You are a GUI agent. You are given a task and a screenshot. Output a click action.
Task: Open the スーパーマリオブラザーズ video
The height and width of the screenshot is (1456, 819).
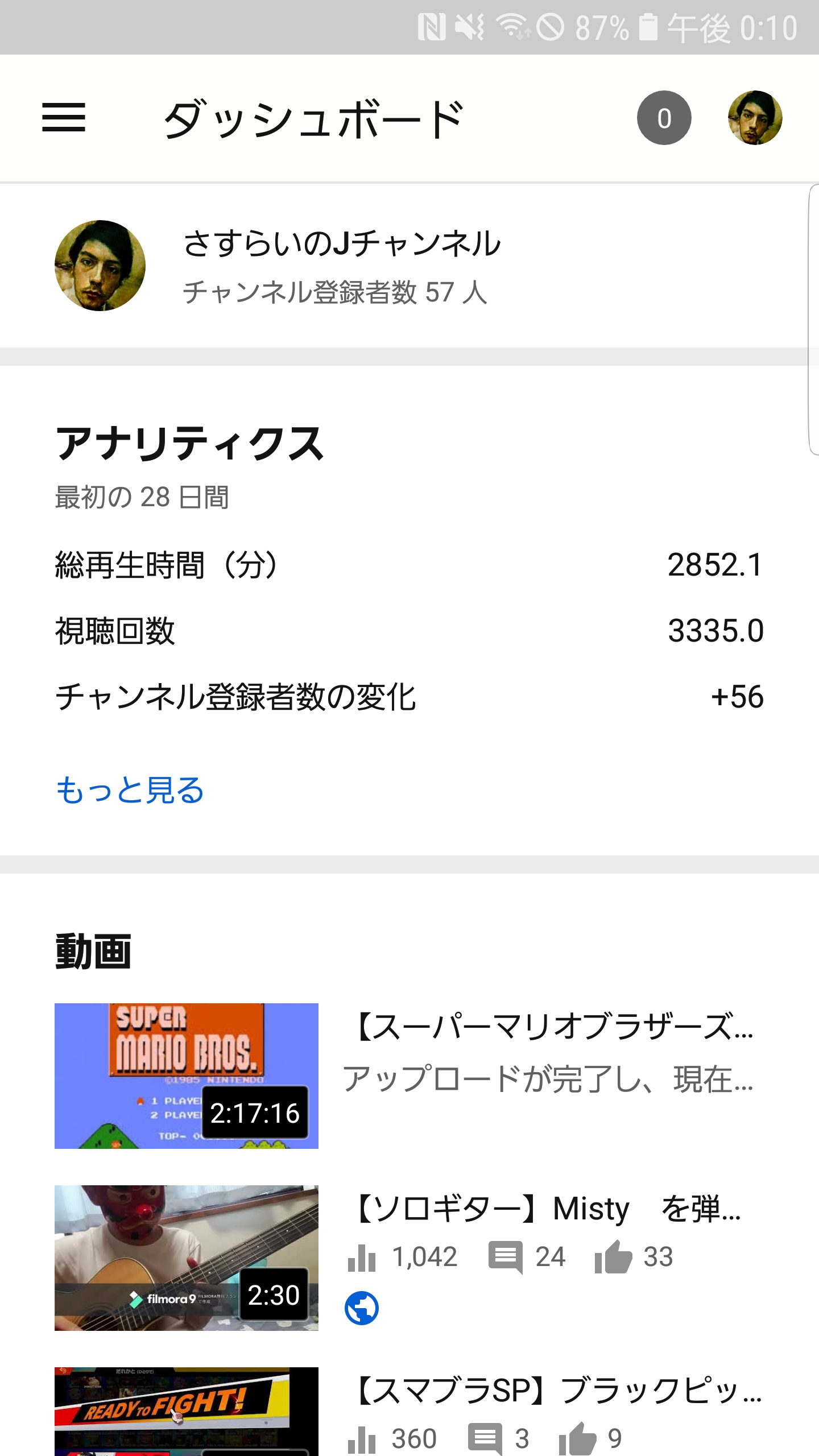(409, 1076)
